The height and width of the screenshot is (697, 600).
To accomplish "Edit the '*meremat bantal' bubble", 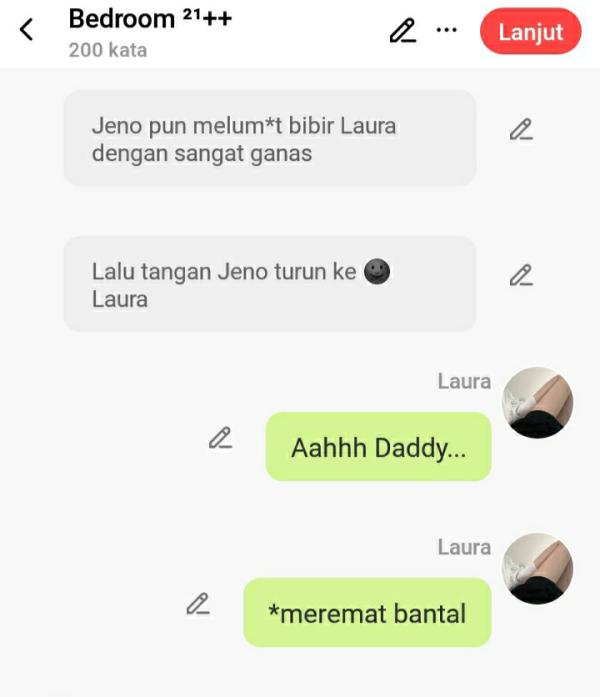I will click(x=198, y=604).
